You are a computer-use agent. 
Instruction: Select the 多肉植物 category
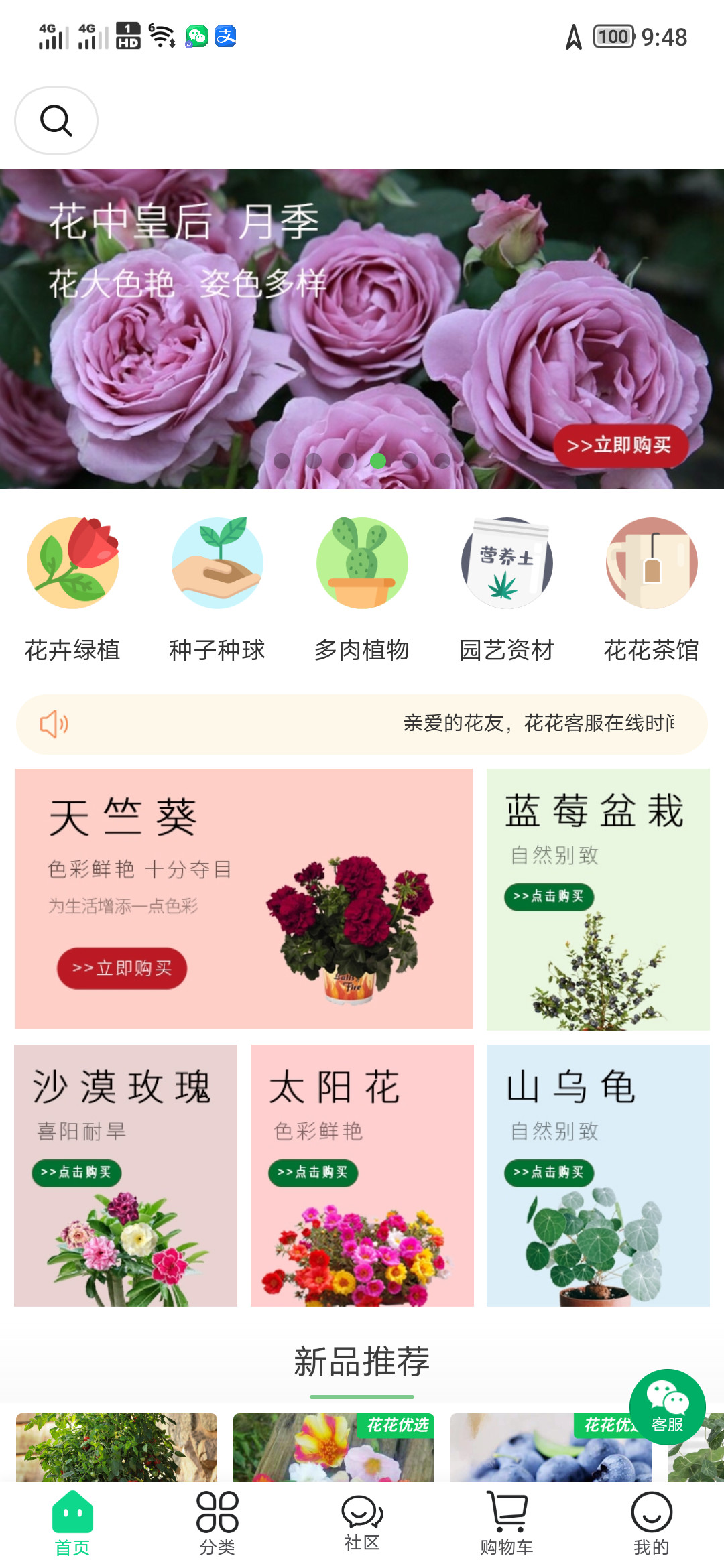pyautogui.click(x=362, y=588)
